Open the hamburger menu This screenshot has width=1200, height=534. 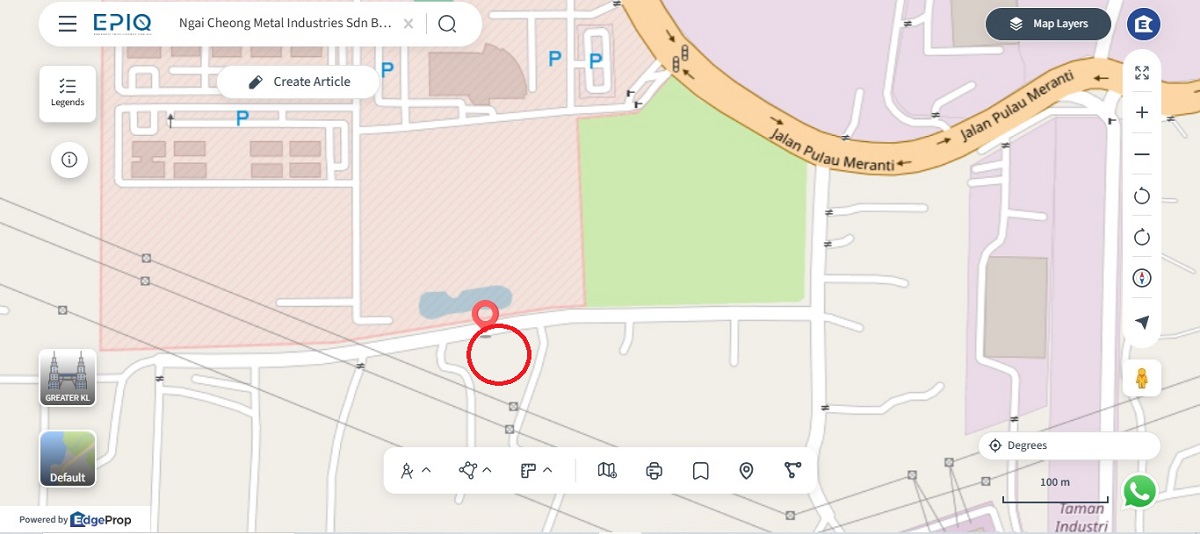(67, 24)
